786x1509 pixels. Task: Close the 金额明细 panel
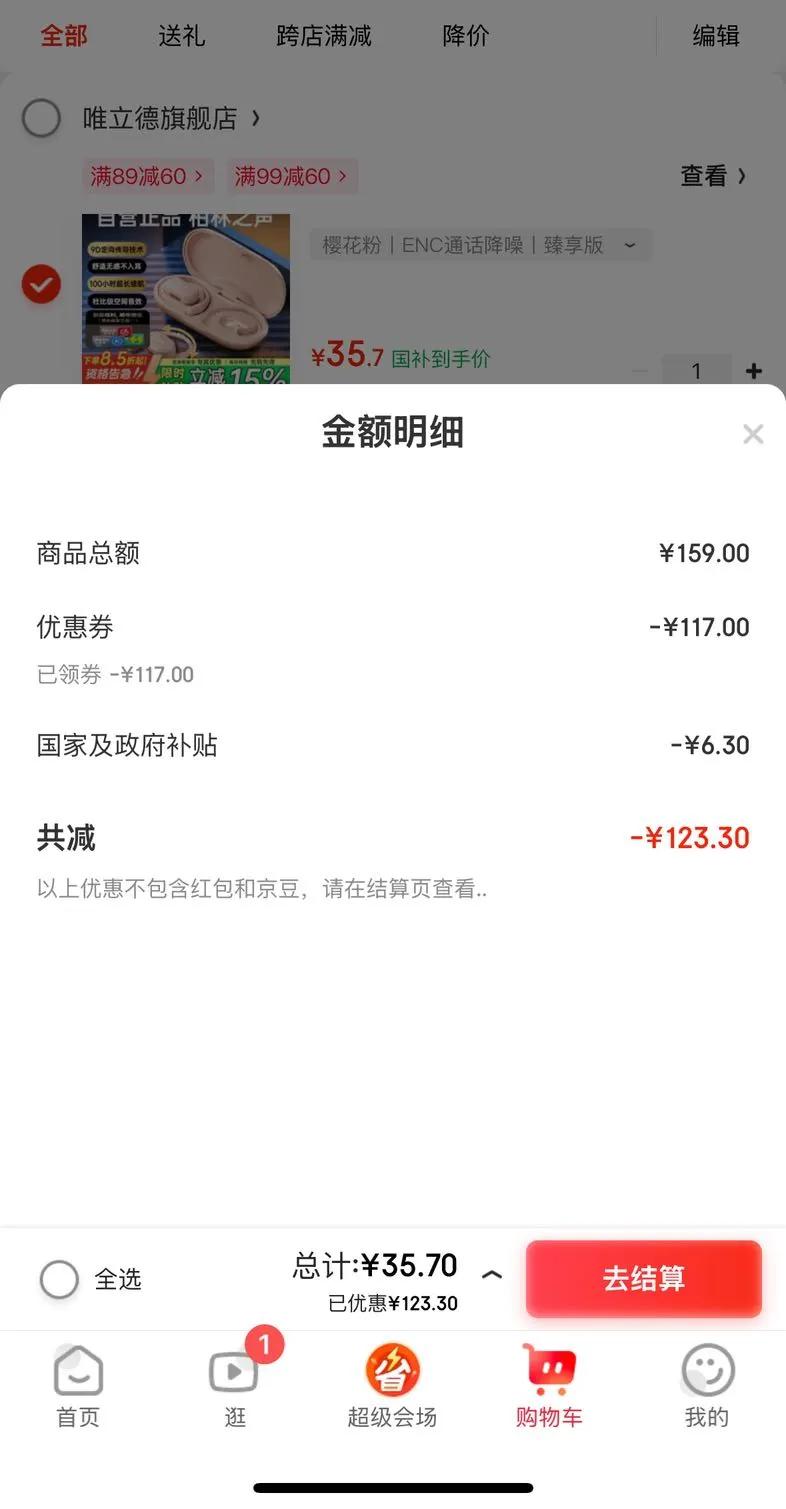[752, 434]
